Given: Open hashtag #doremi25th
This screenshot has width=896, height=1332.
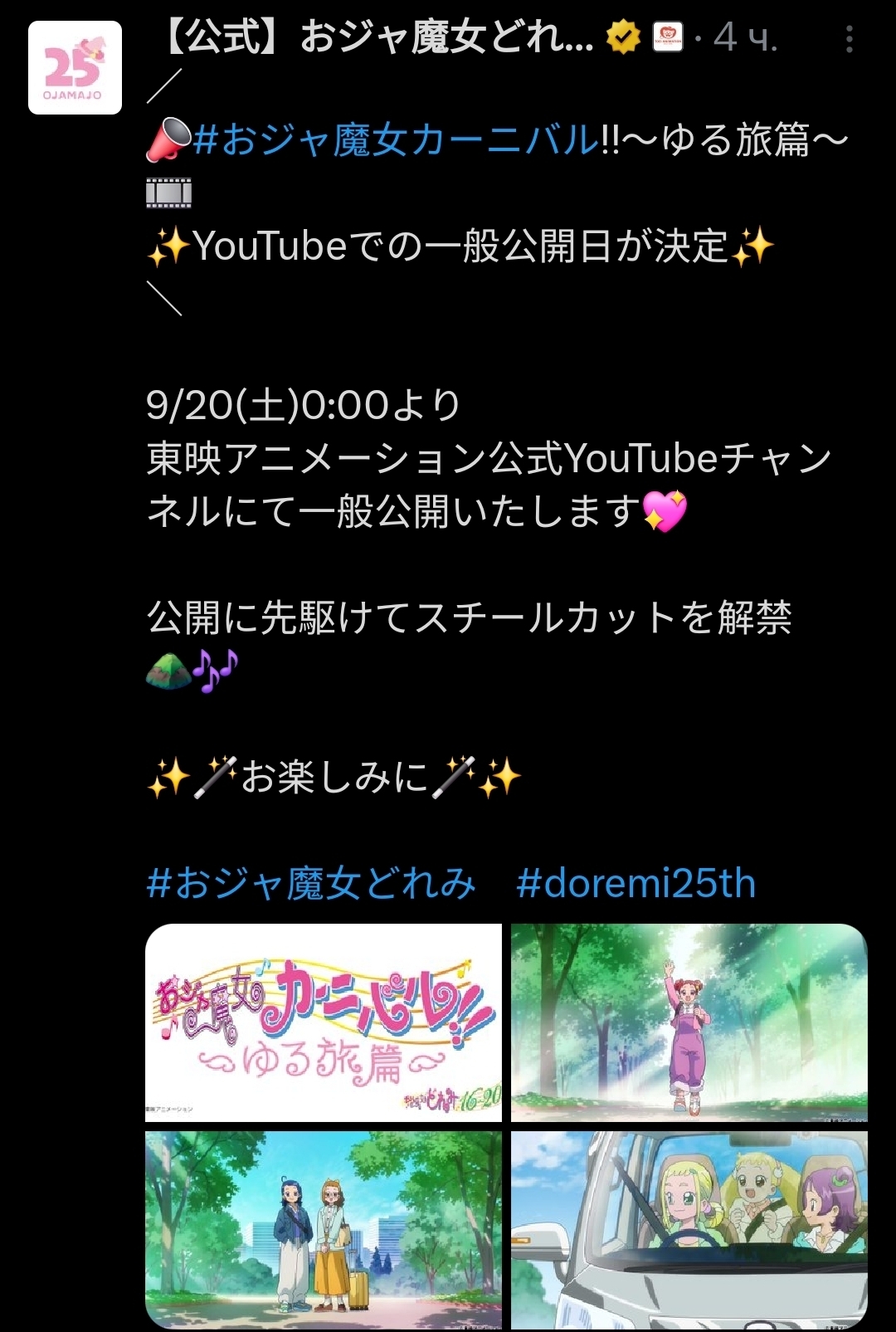Looking at the screenshot, I should point(635,883).
